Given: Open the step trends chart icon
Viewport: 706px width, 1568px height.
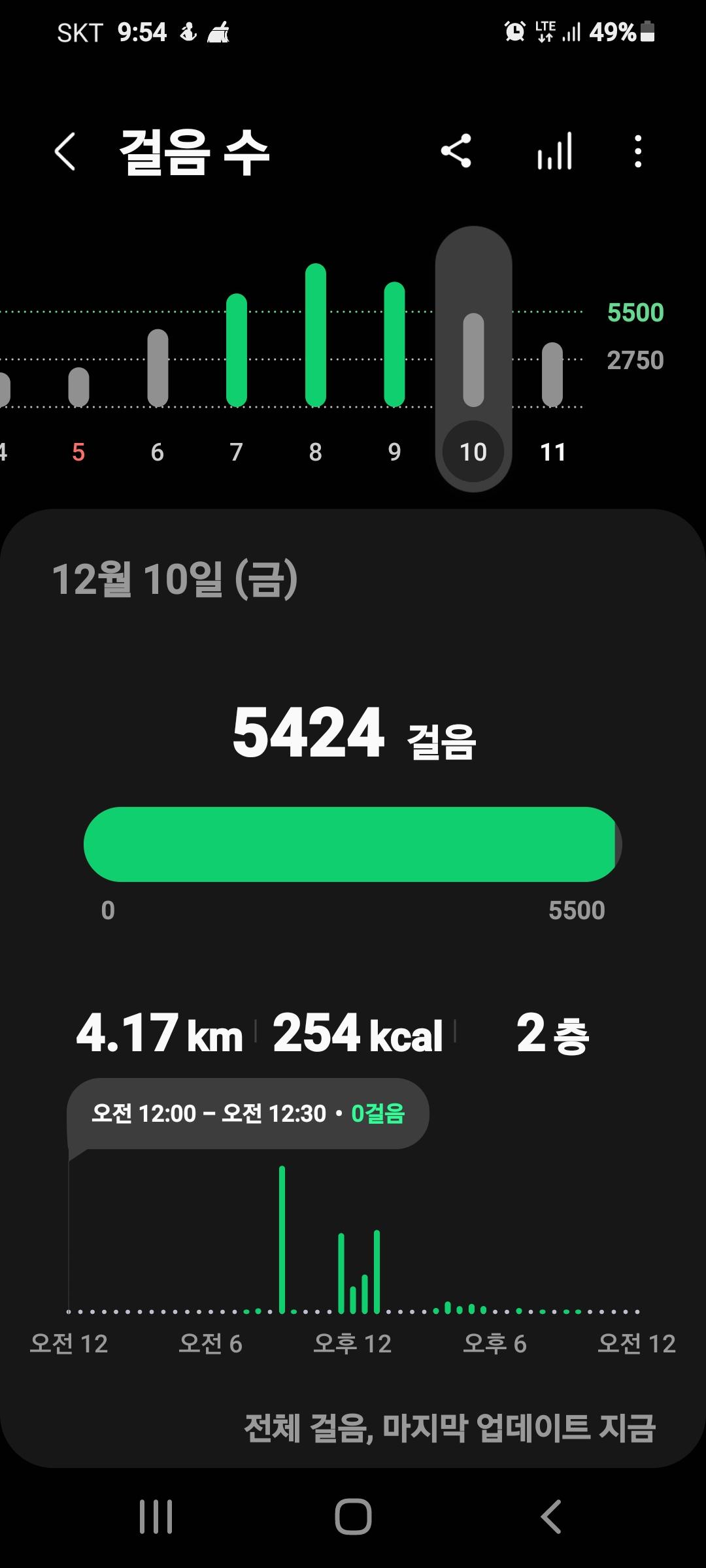Looking at the screenshot, I should tap(554, 152).
